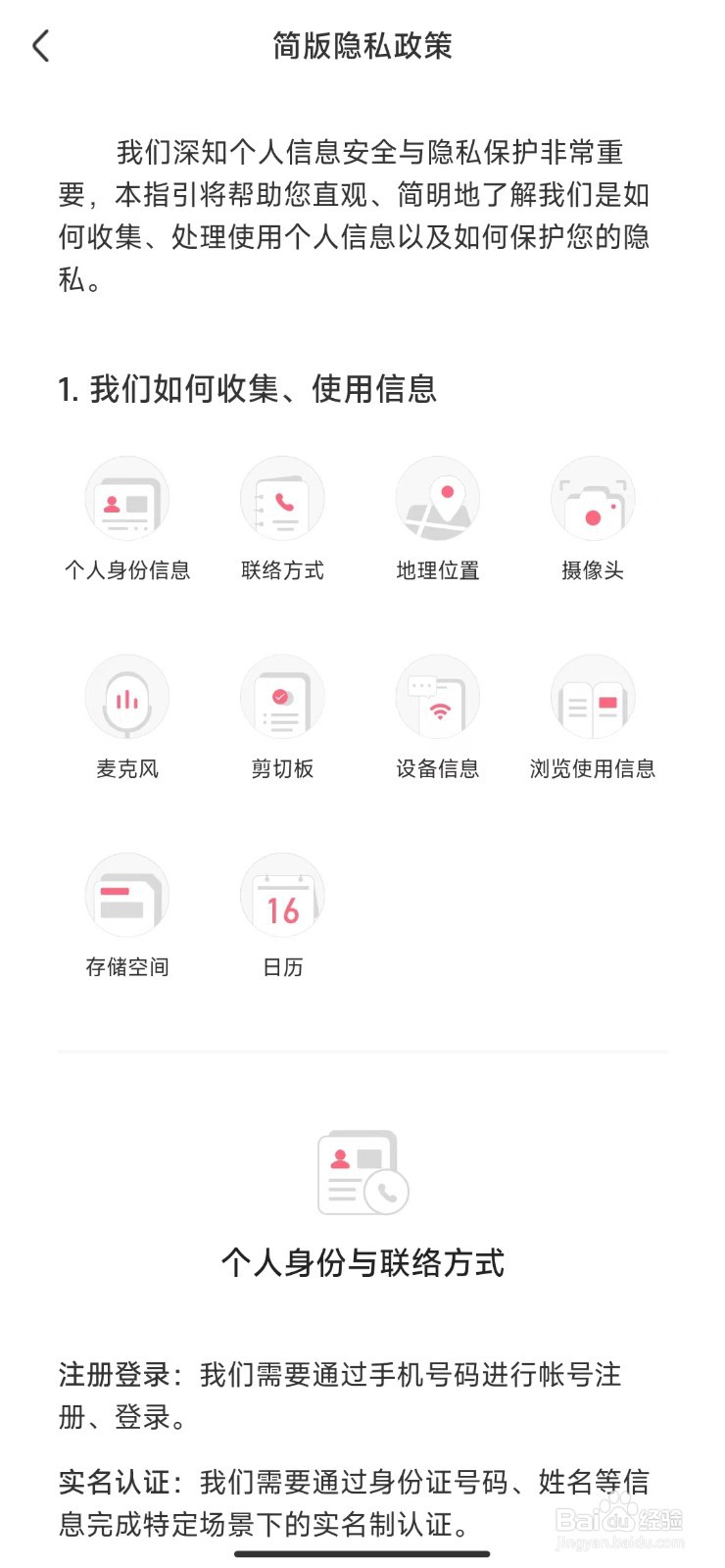Click the black bottom gesture bar

tap(362, 1552)
